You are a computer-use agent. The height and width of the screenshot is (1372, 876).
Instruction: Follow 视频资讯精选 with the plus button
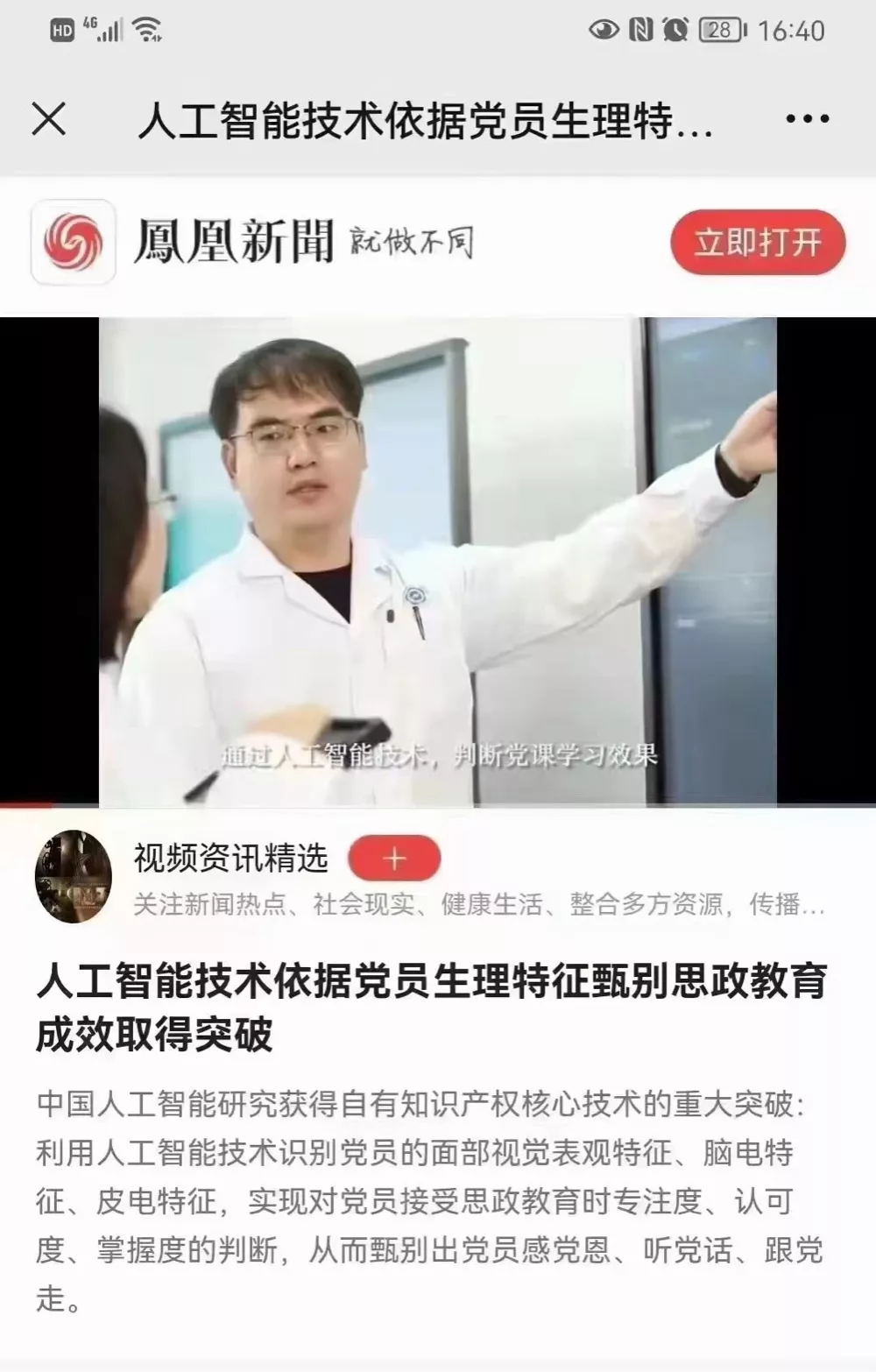[x=394, y=859]
